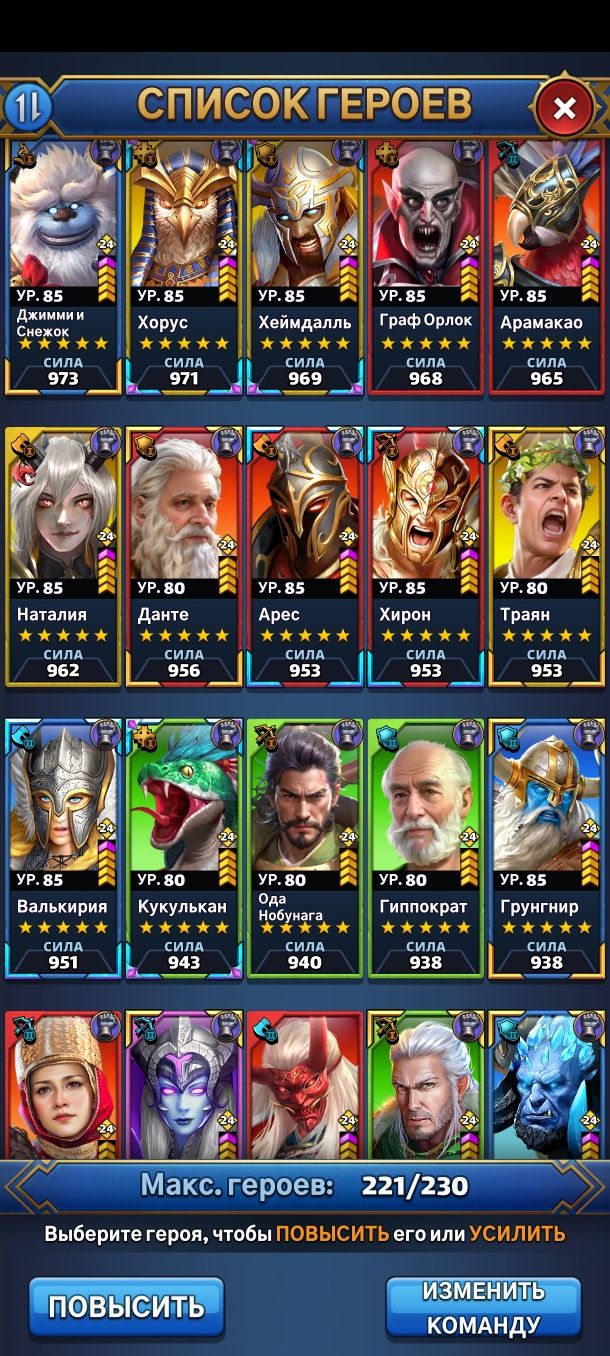The width and height of the screenshot is (610, 1356).
Task: Select hero Наталия
Action: click(63, 555)
